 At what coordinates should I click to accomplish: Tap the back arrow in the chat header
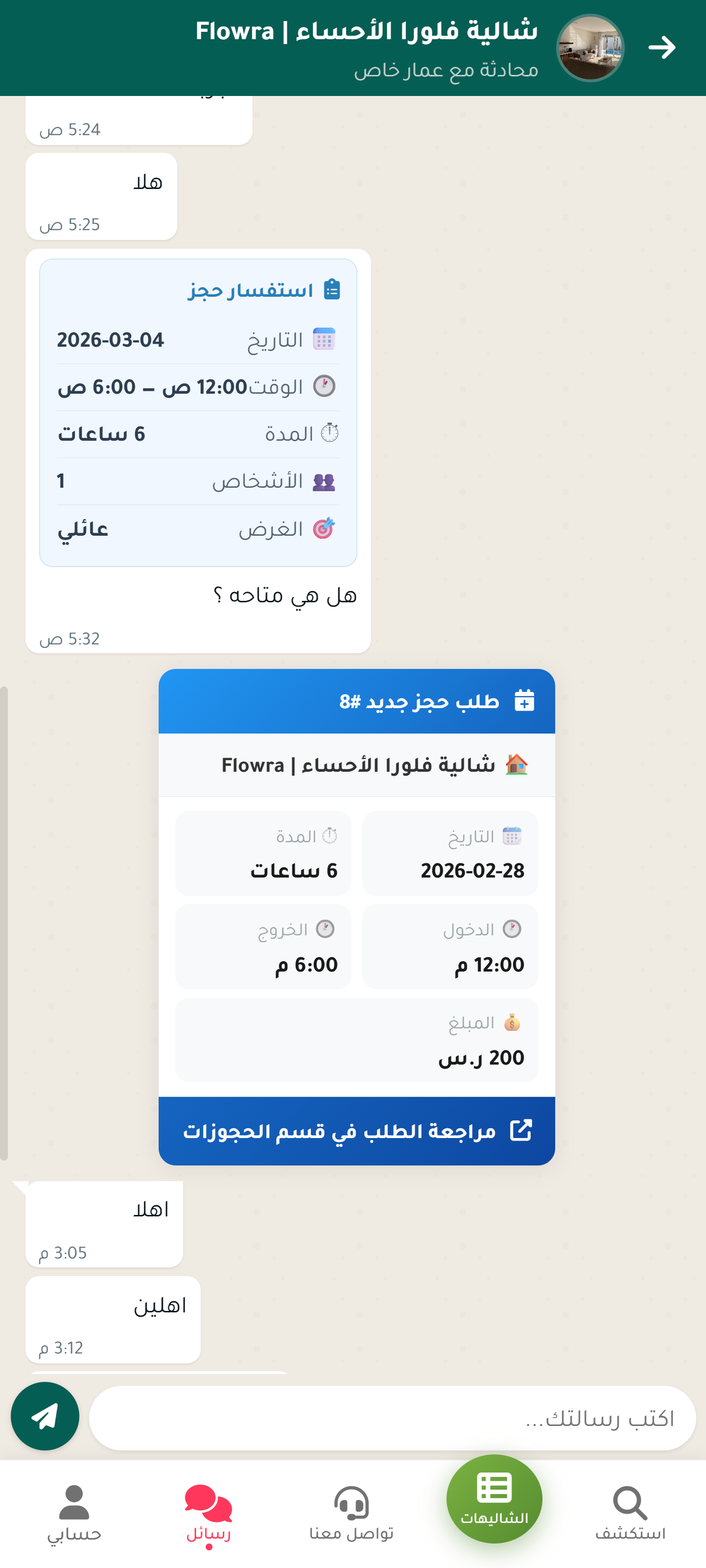pyautogui.click(x=663, y=46)
